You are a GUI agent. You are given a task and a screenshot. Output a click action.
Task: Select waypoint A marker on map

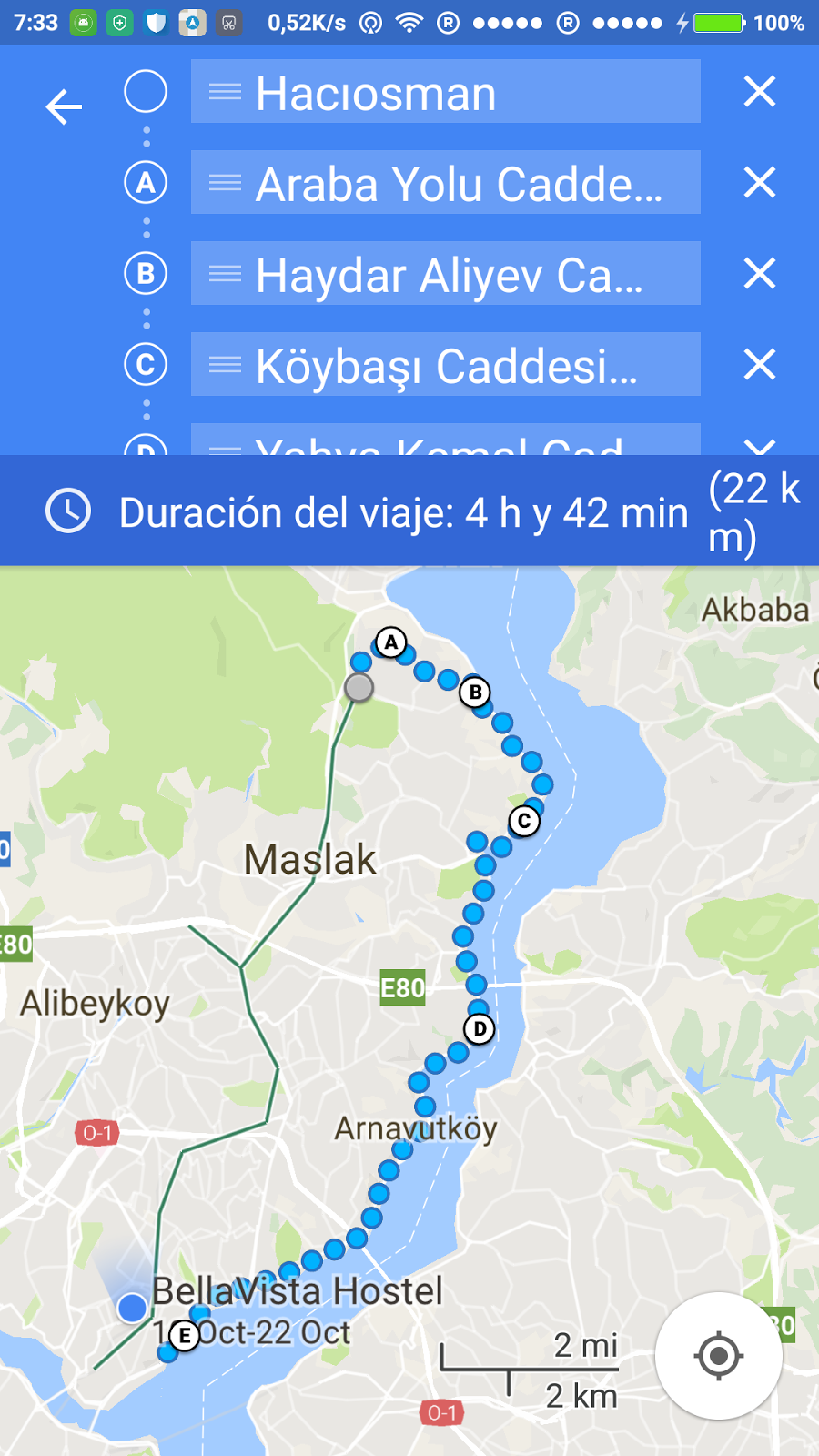tap(391, 642)
